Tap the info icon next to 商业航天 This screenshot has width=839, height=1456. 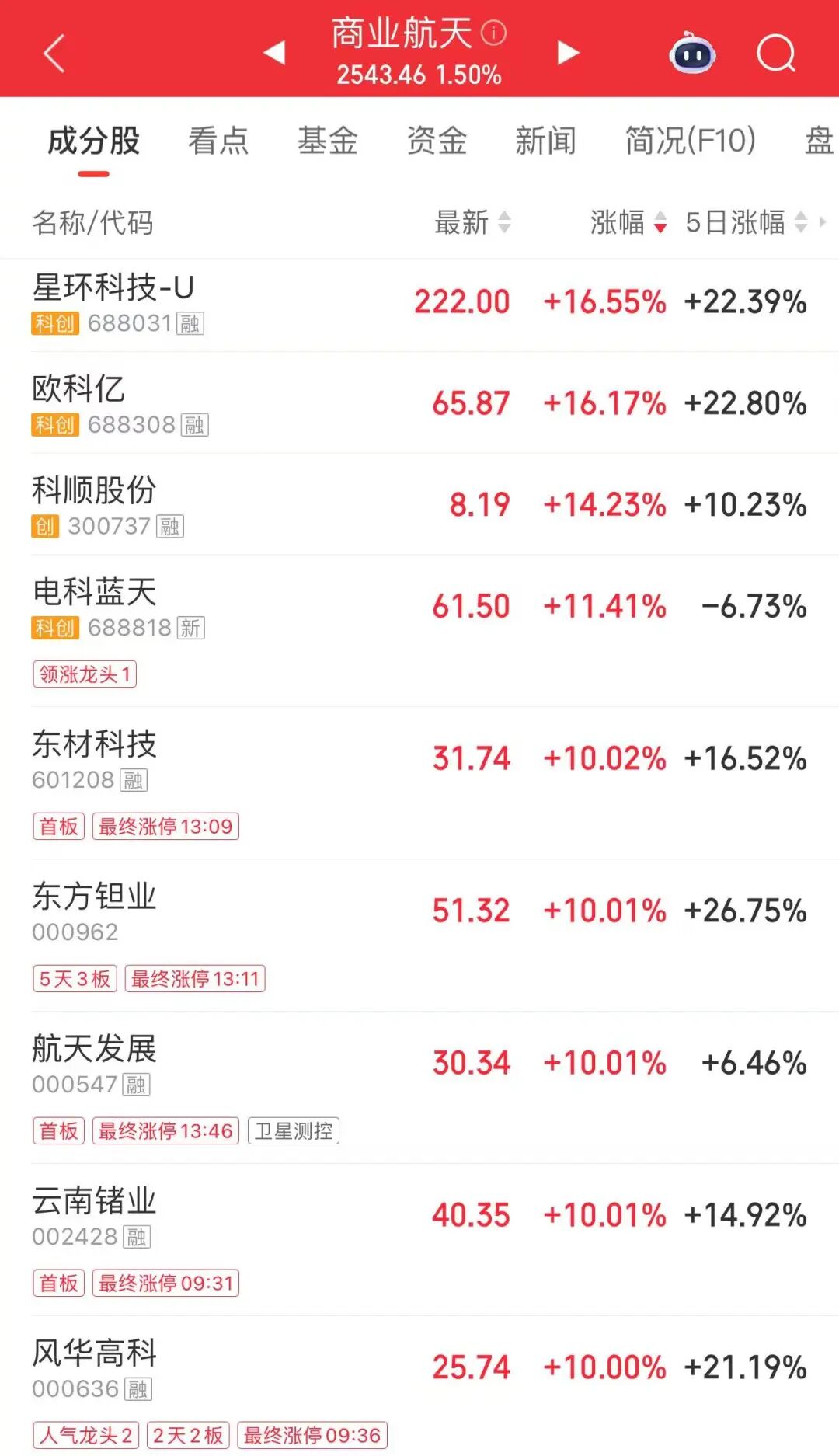point(490,35)
